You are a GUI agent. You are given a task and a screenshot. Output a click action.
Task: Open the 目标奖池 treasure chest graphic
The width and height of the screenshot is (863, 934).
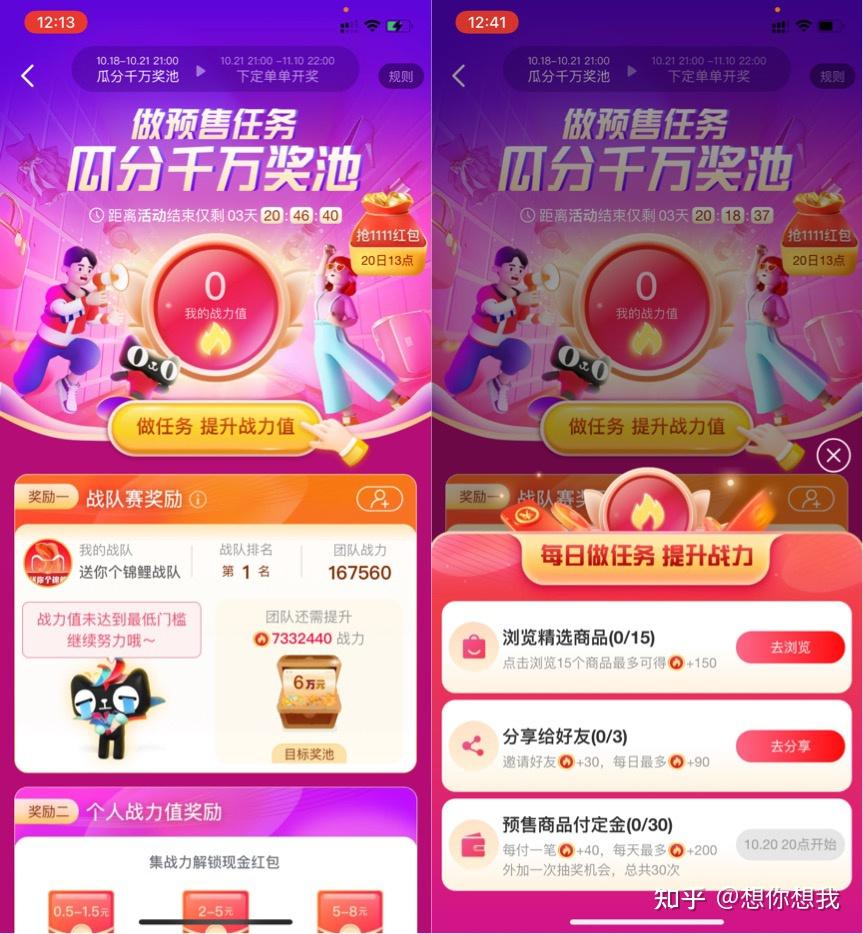(x=310, y=690)
